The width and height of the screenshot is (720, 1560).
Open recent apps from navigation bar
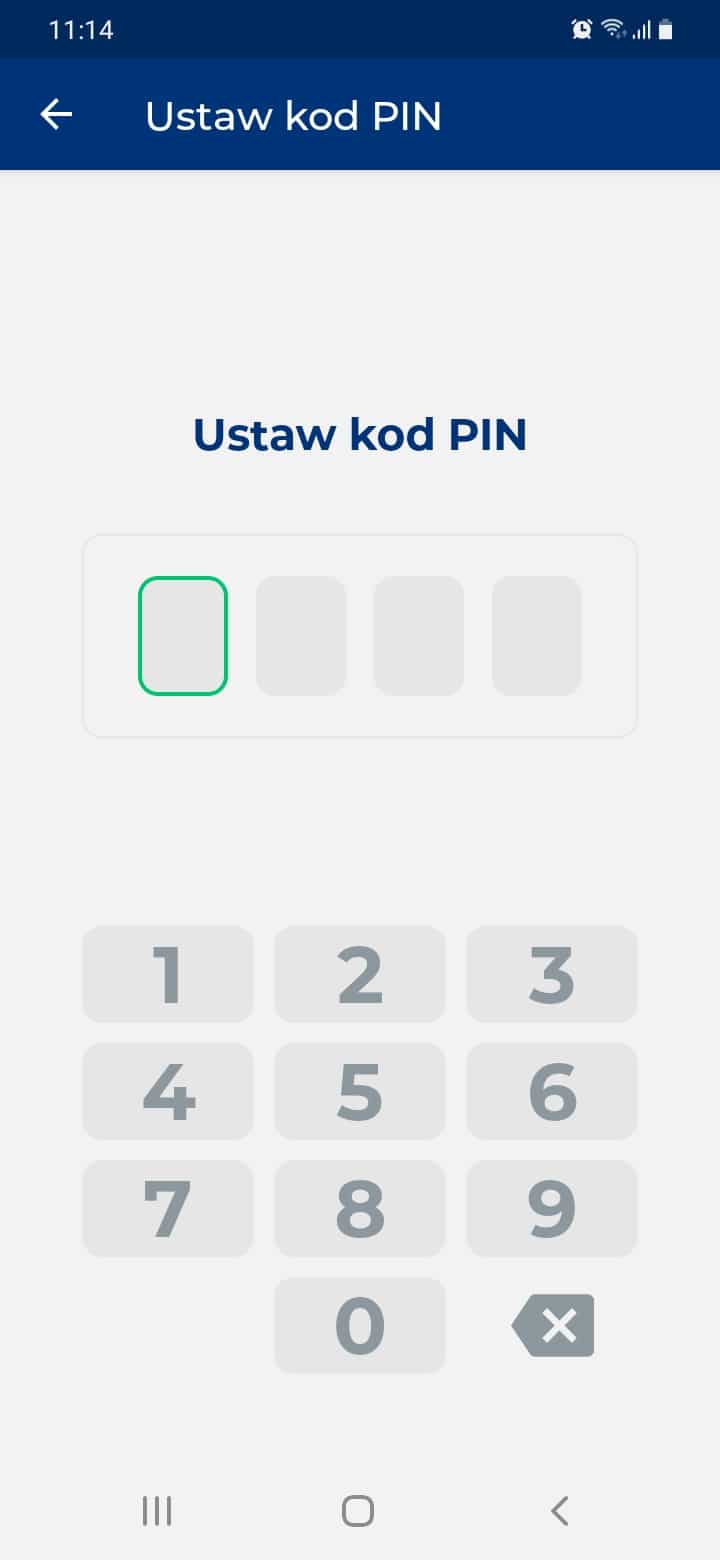(157, 1510)
